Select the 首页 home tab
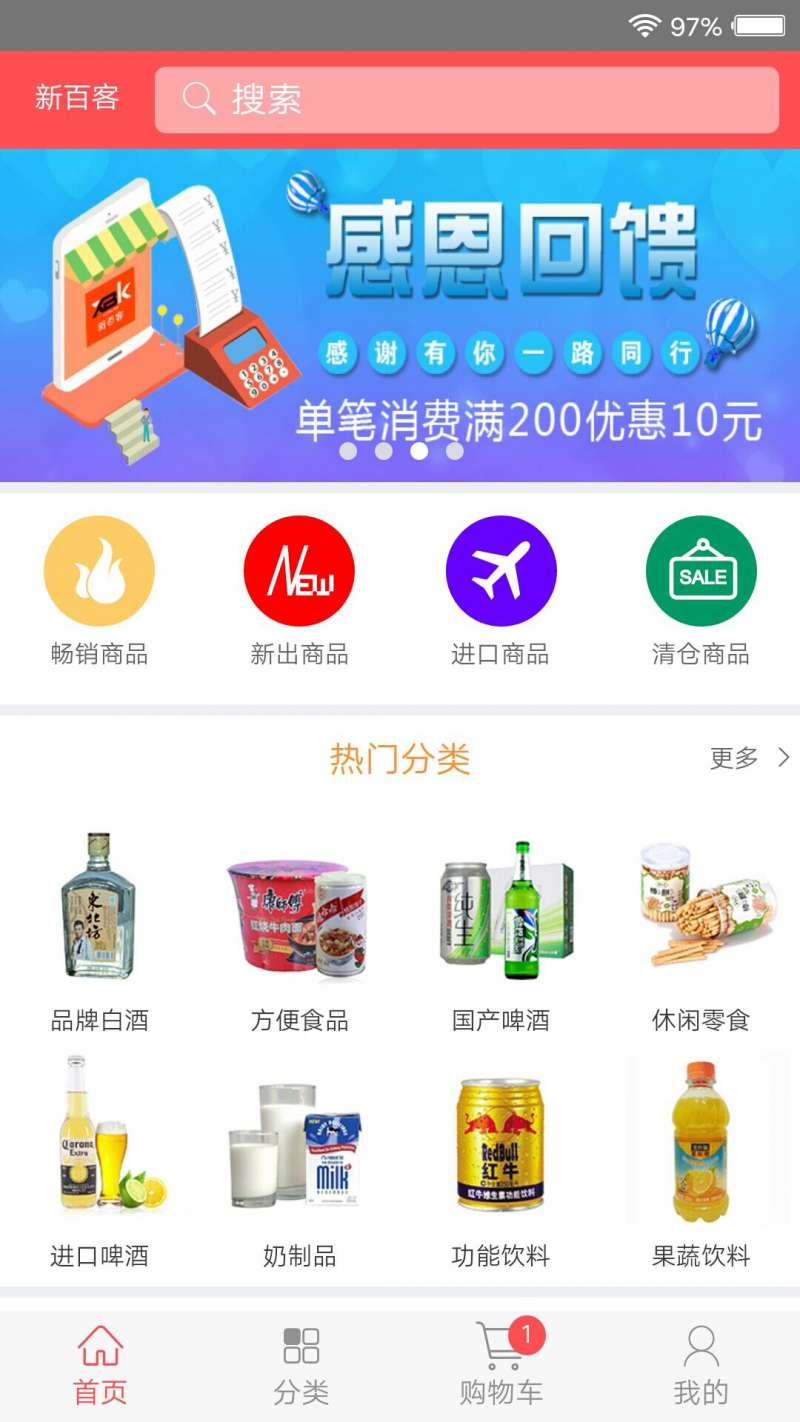This screenshot has height=1422, width=800. click(100, 1365)
